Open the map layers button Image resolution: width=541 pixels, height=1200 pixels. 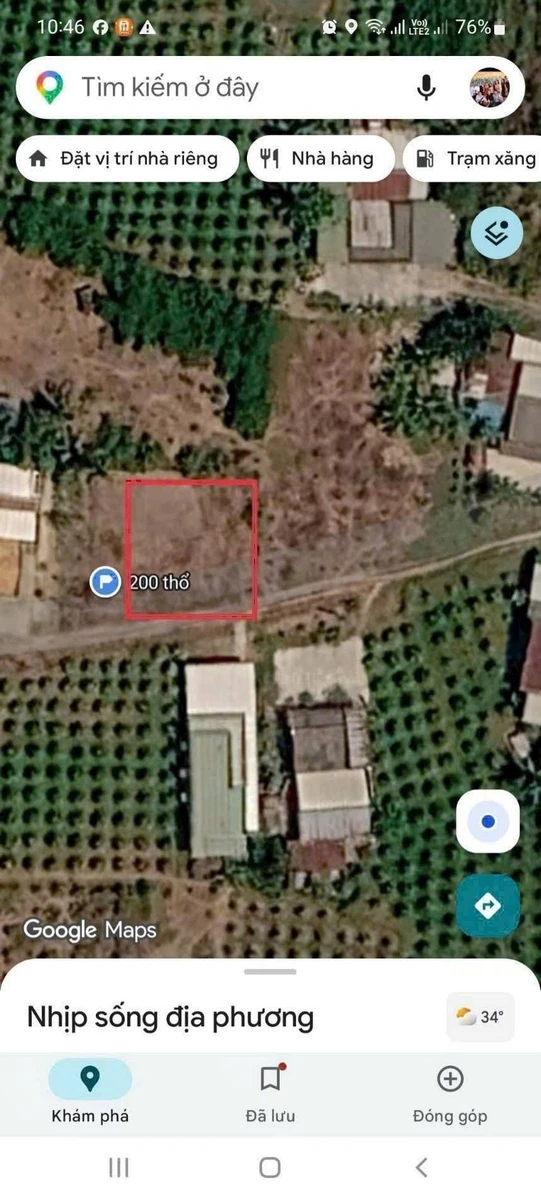[497, 233]
